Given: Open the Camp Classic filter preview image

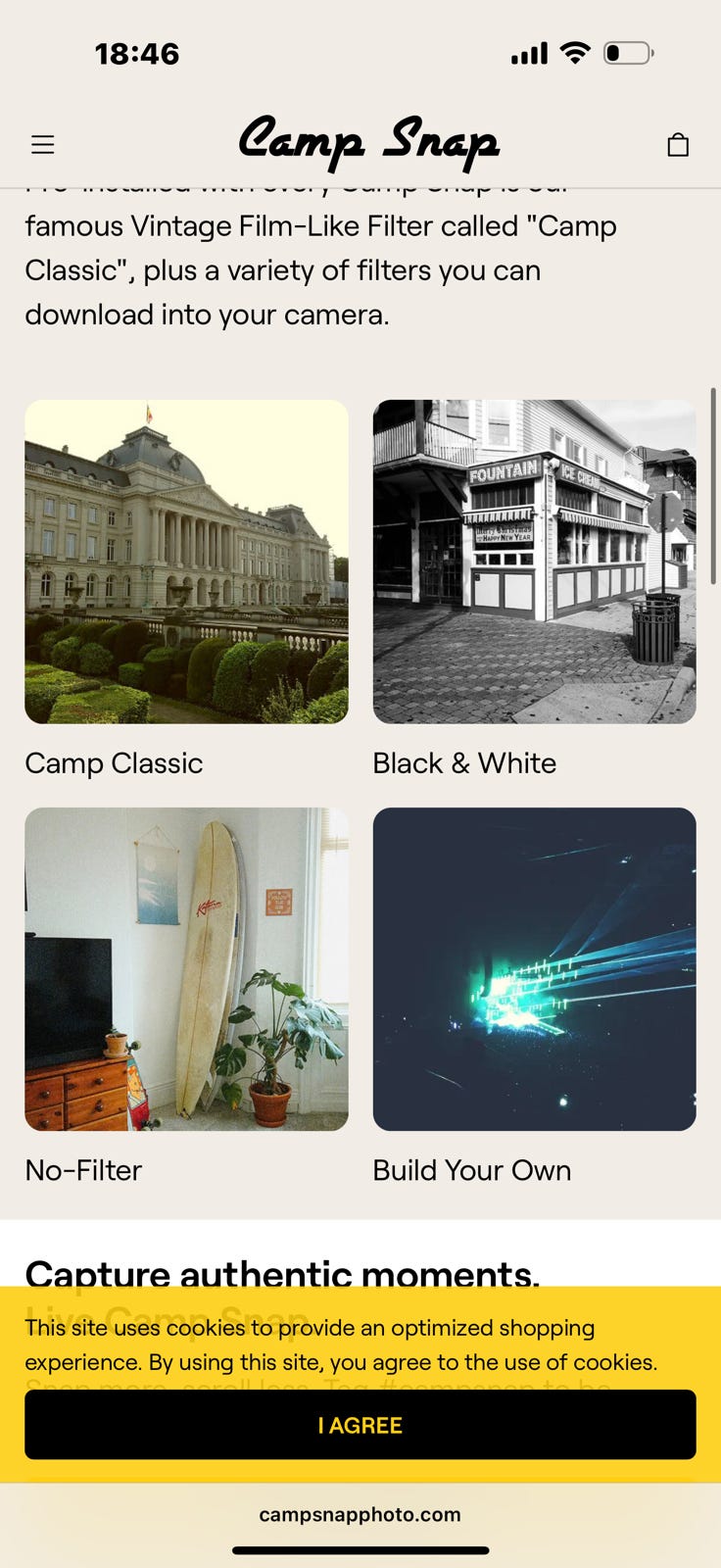Looking at the screenshot, I should pyautogui.click(x=186, y=561).
